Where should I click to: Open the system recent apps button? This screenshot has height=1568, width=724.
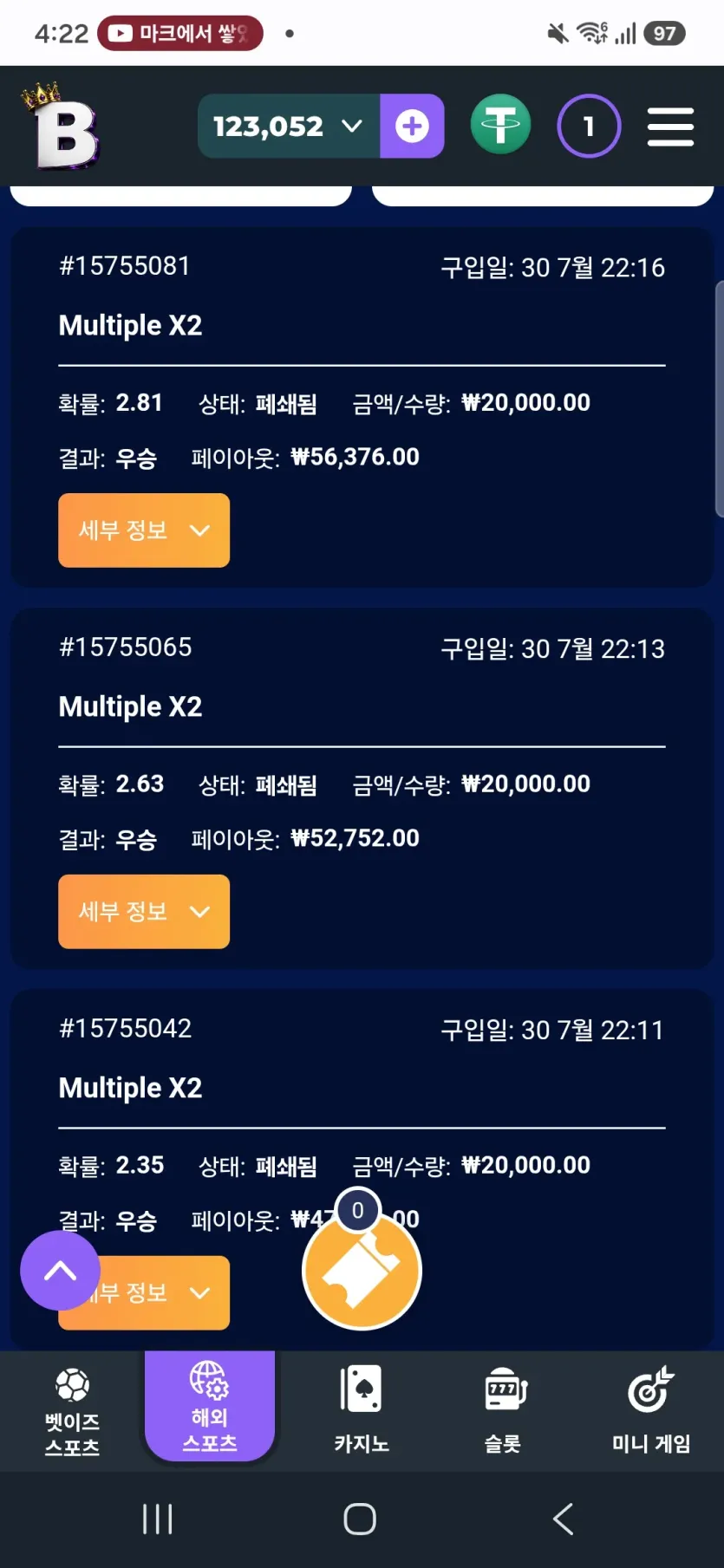(158, 1519)
